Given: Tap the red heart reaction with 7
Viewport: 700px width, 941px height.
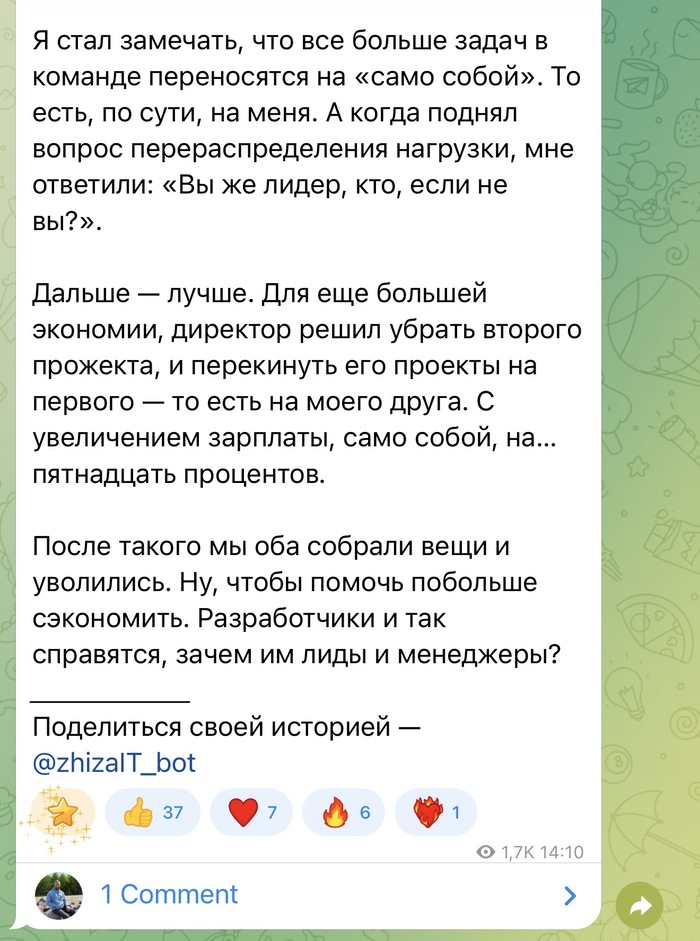Looking at the screenshot, I should (251, 813).
